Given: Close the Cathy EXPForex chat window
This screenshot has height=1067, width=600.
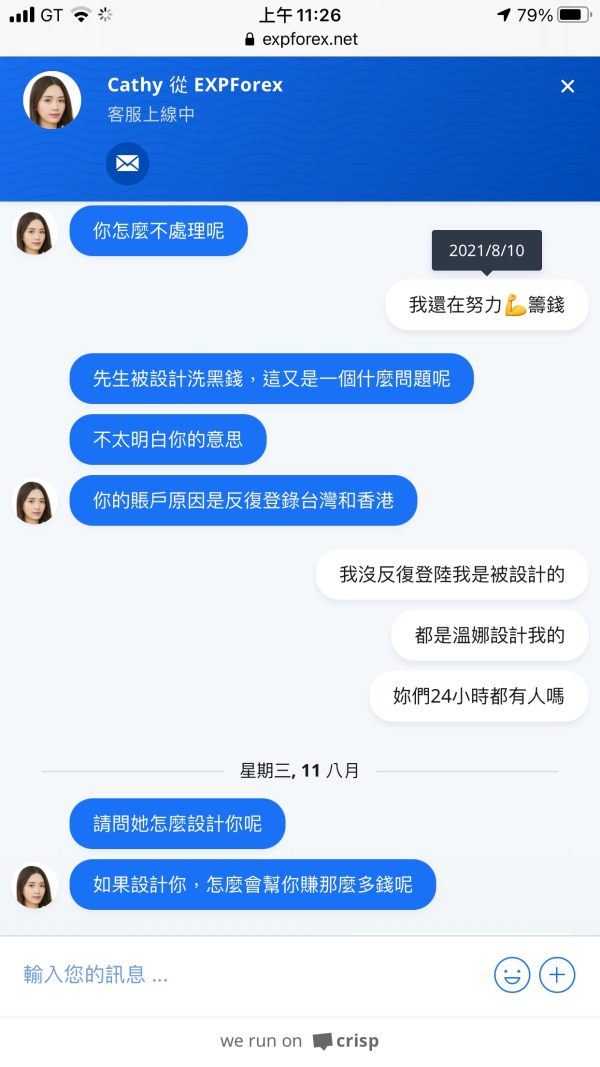Looking at the screenshot, I should pos(567,86).
